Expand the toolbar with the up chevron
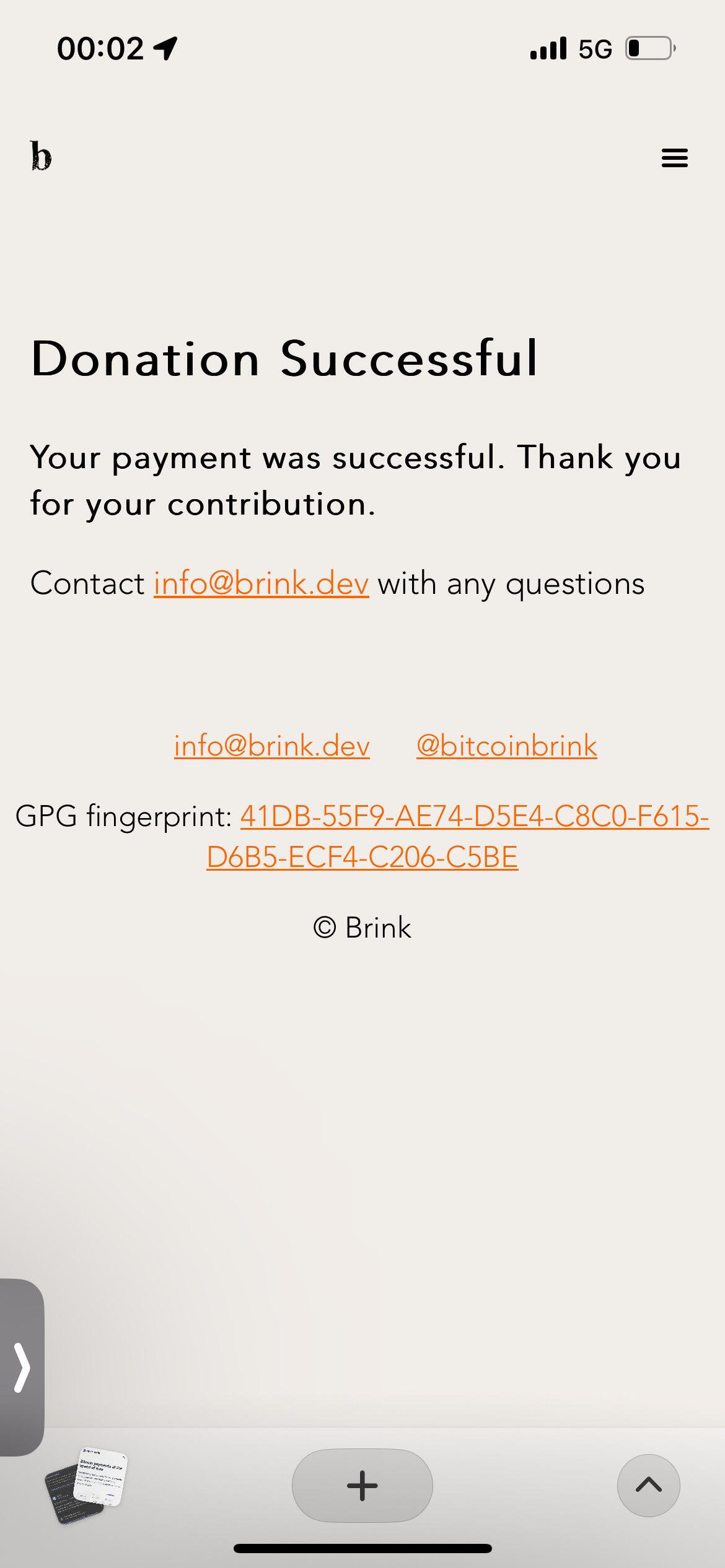The width and height of the screenshot is (725, 1568). tap(648, 1485)
